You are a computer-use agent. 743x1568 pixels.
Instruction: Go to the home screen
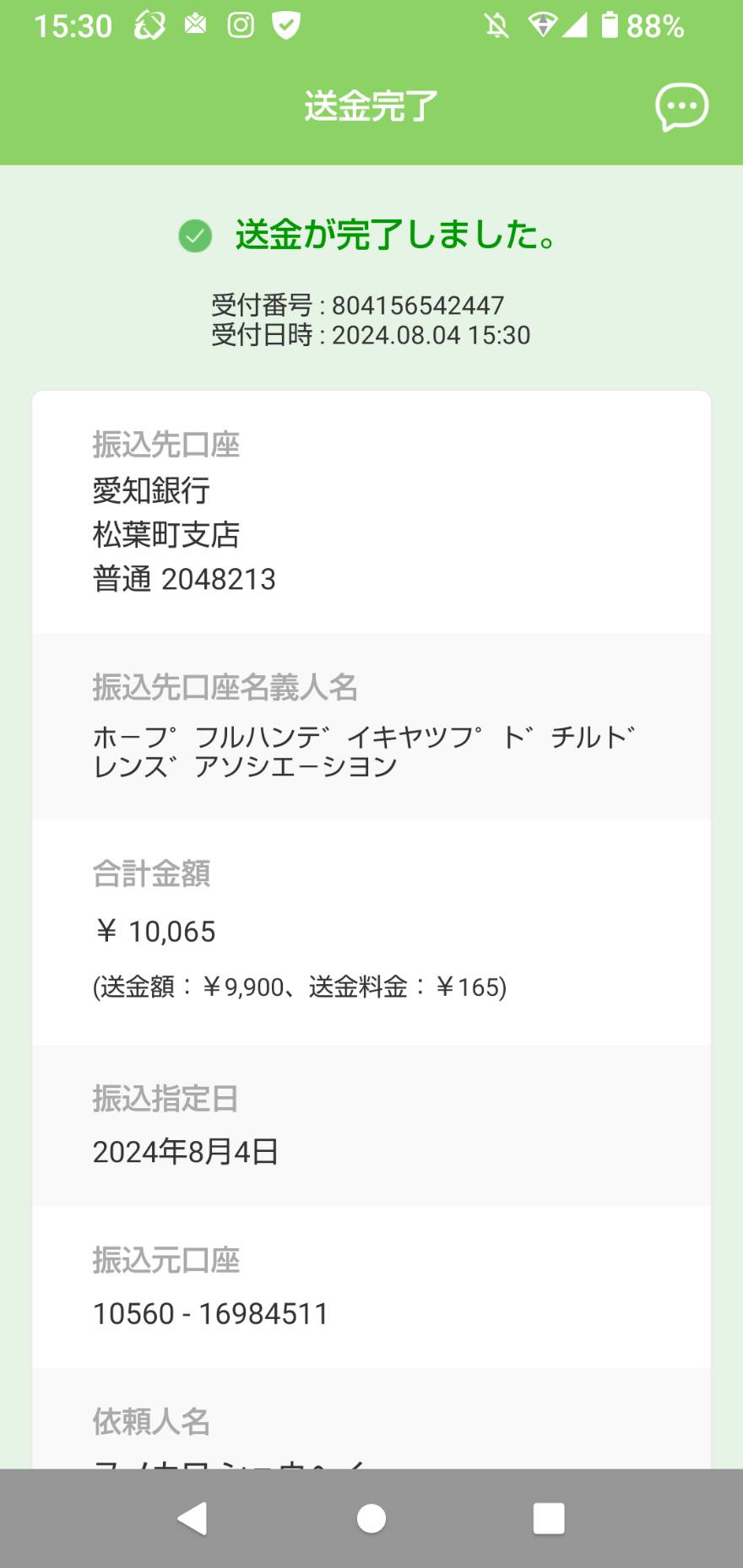[x=371, y=1518]
